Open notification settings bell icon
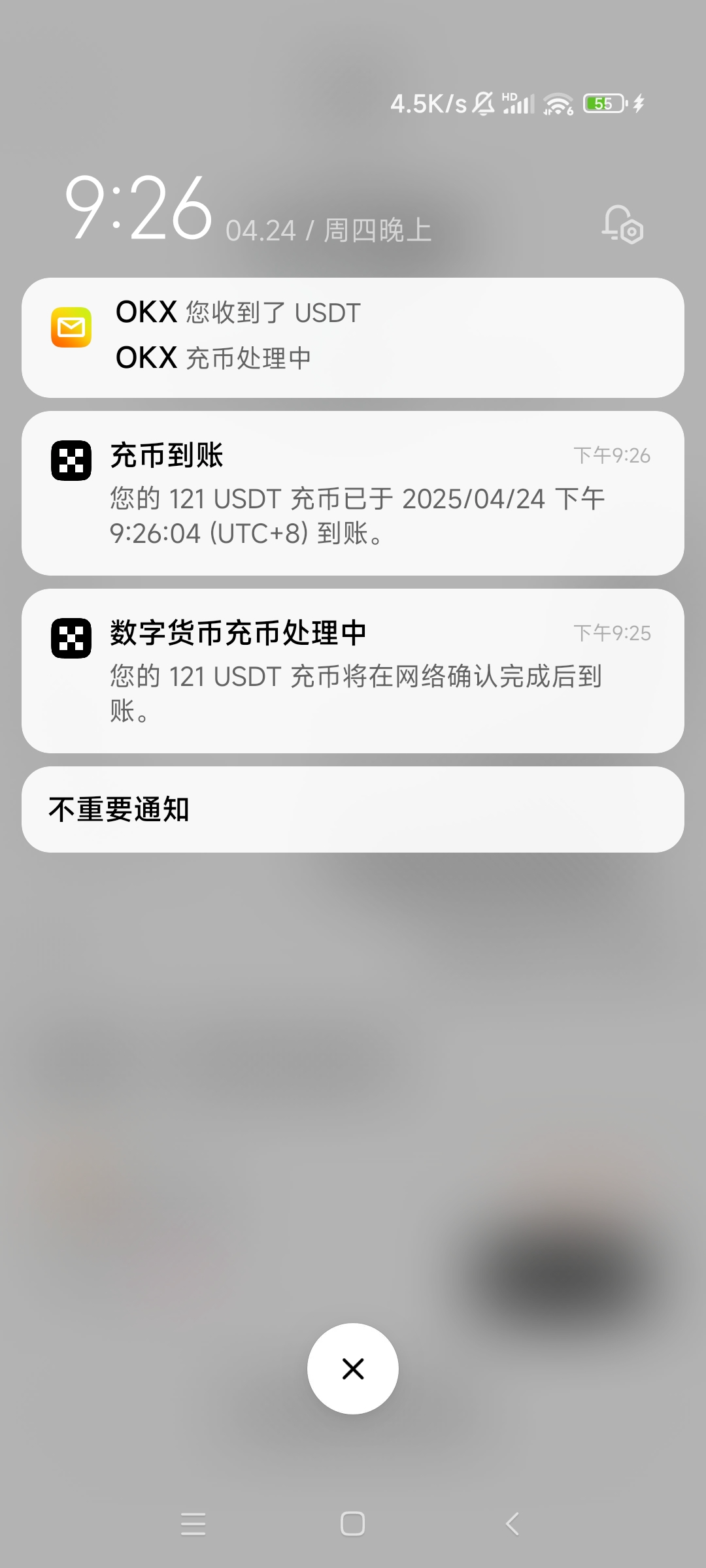Image resolution: width=706 pixels, height=1568 pixels. point(622,225)
